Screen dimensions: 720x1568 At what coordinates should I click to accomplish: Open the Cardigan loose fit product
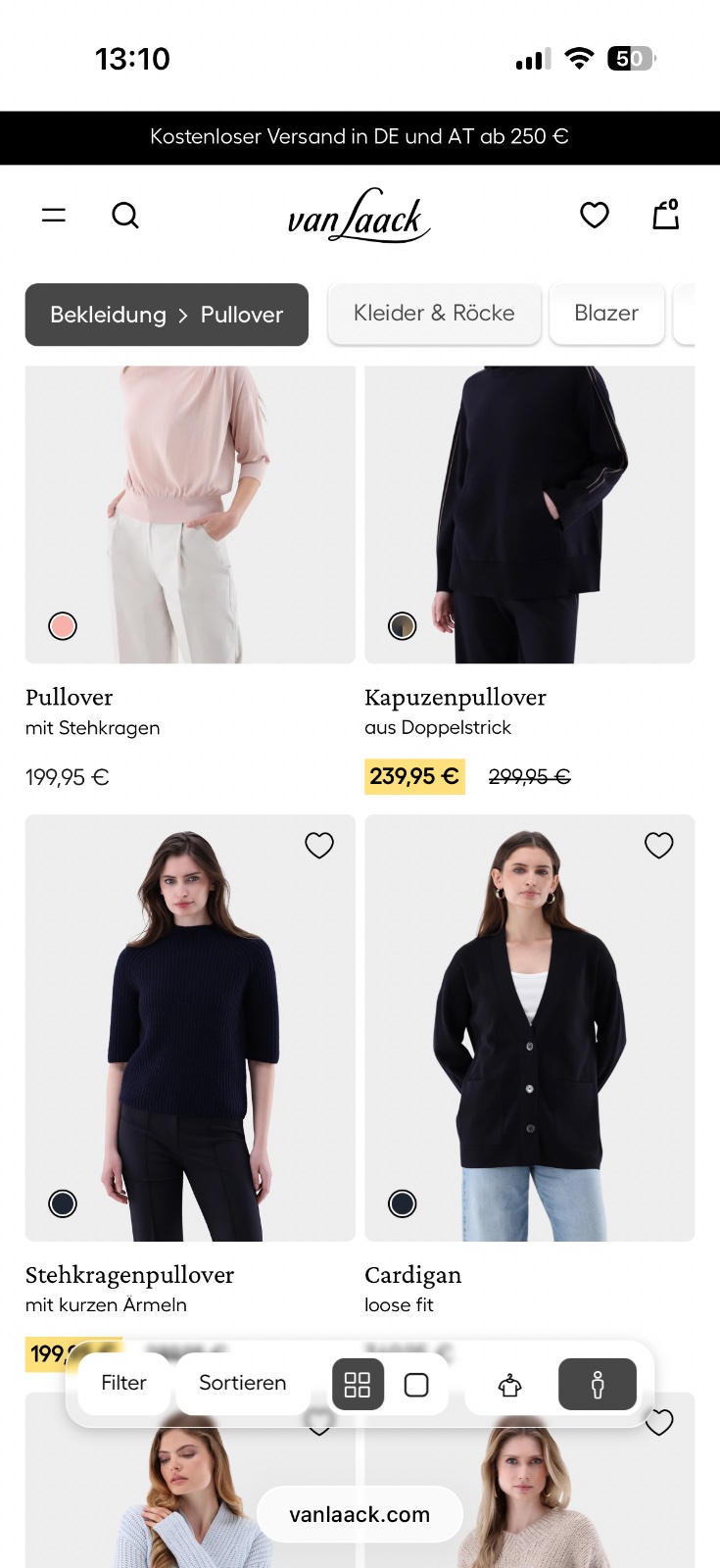529,1029
